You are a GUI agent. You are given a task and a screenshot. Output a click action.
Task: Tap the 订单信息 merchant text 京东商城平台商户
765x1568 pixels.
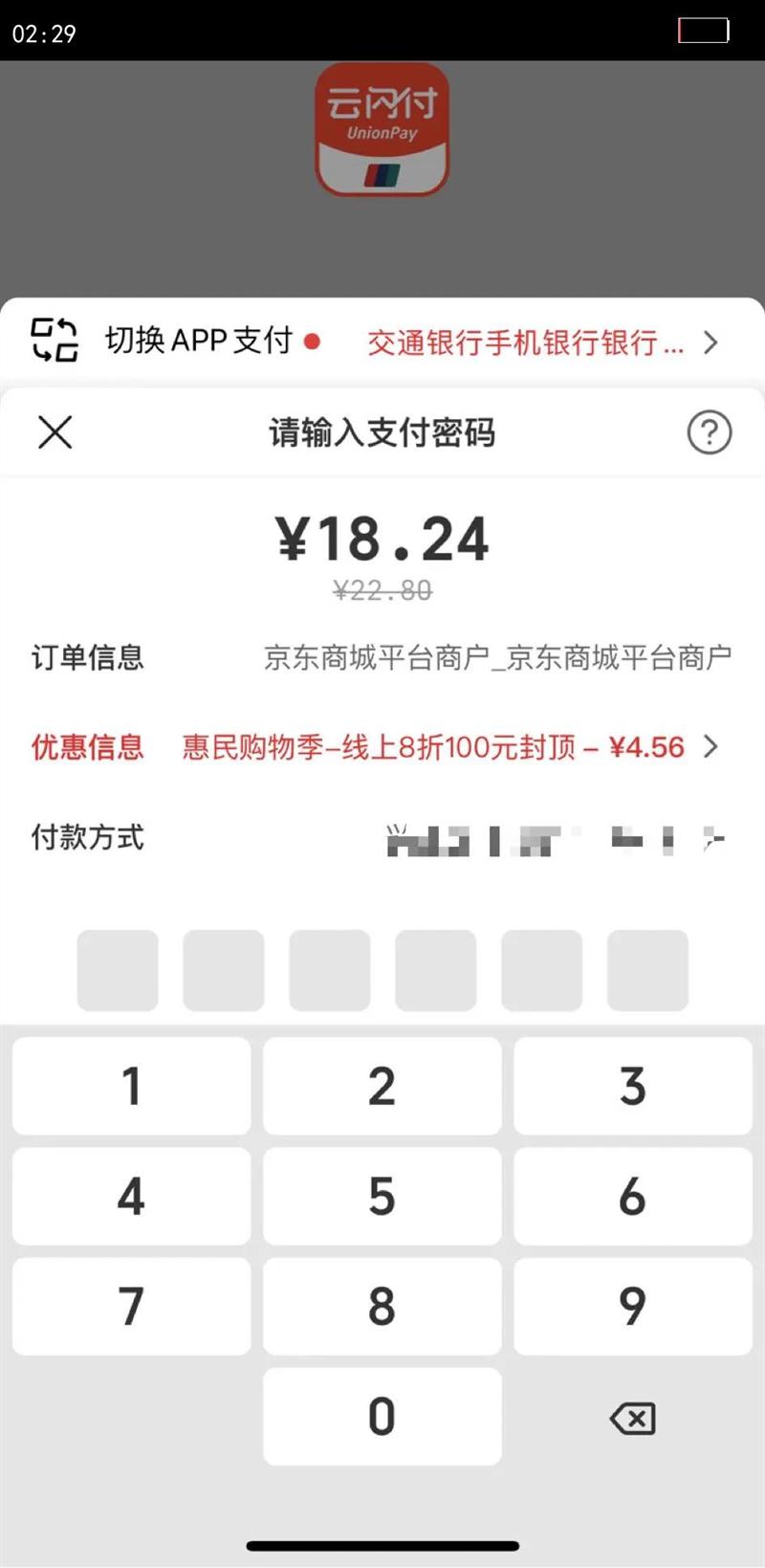pos(499,656)
